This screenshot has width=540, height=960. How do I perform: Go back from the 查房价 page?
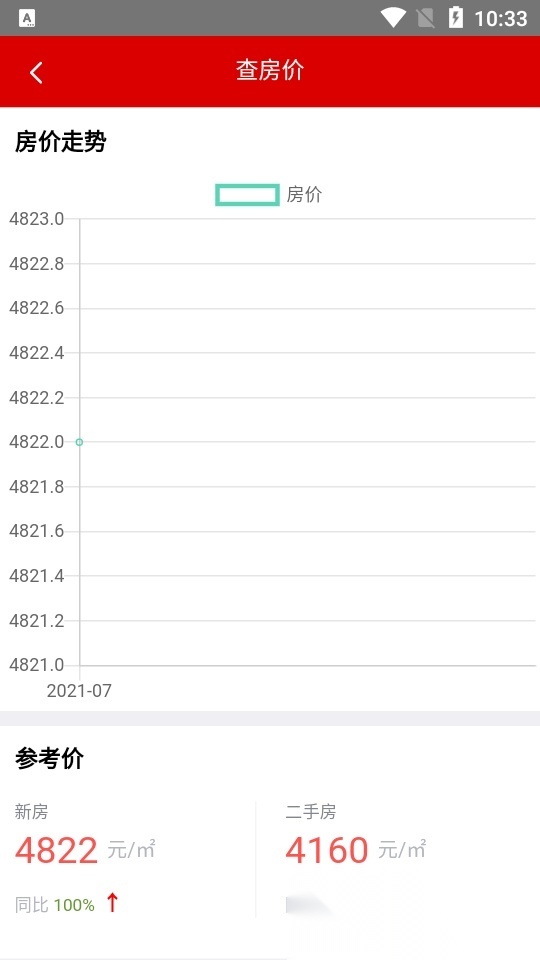point(36,72)
